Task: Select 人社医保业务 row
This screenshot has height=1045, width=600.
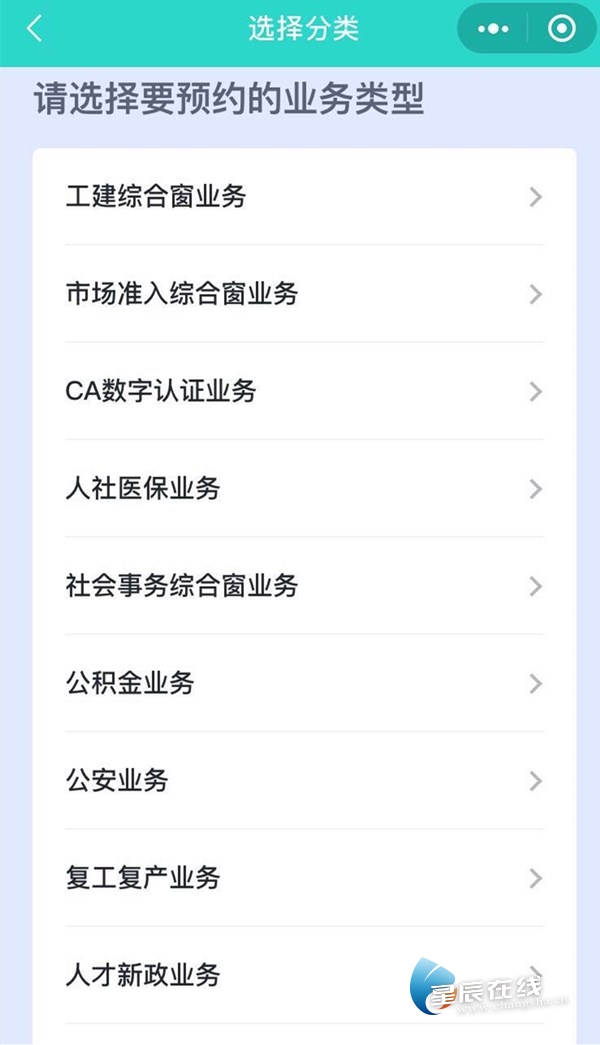Action: (x=304, y=489)
